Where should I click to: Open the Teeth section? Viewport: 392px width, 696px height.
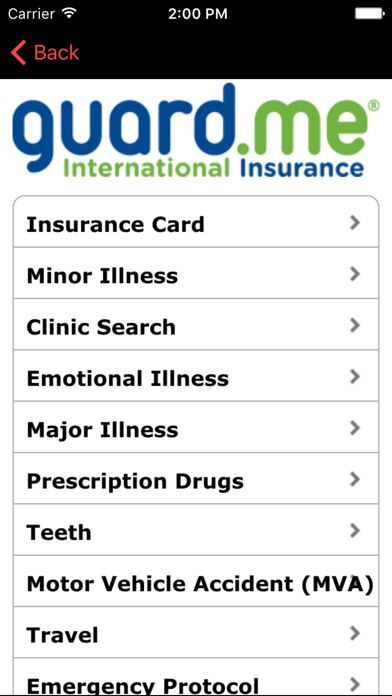point(196,530)
